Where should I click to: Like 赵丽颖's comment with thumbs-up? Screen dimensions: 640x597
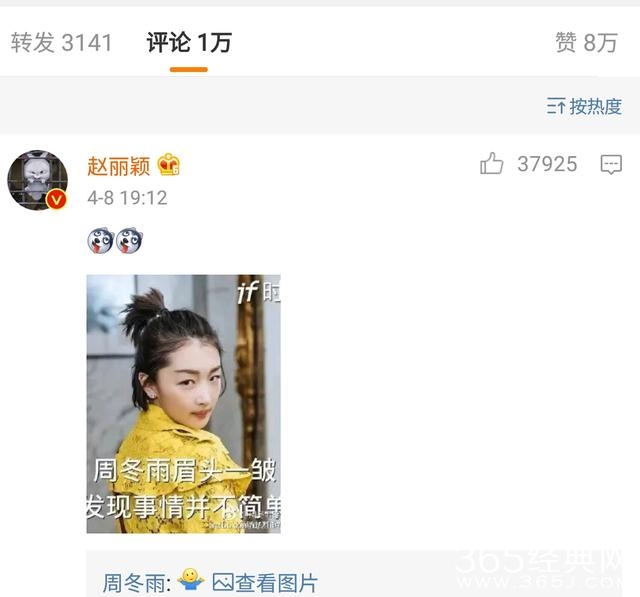click(x=491, y=164)
